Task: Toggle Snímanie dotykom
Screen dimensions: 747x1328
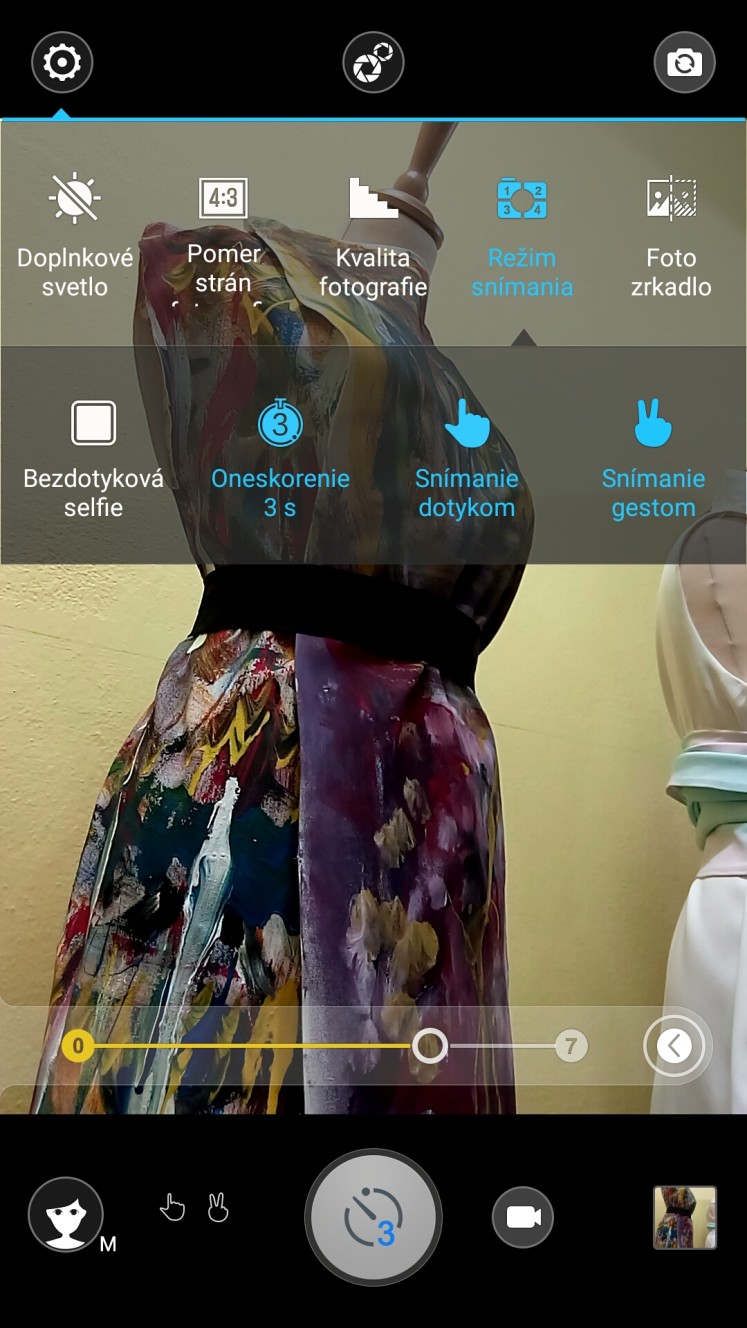Action: click(x=467, y=460)
